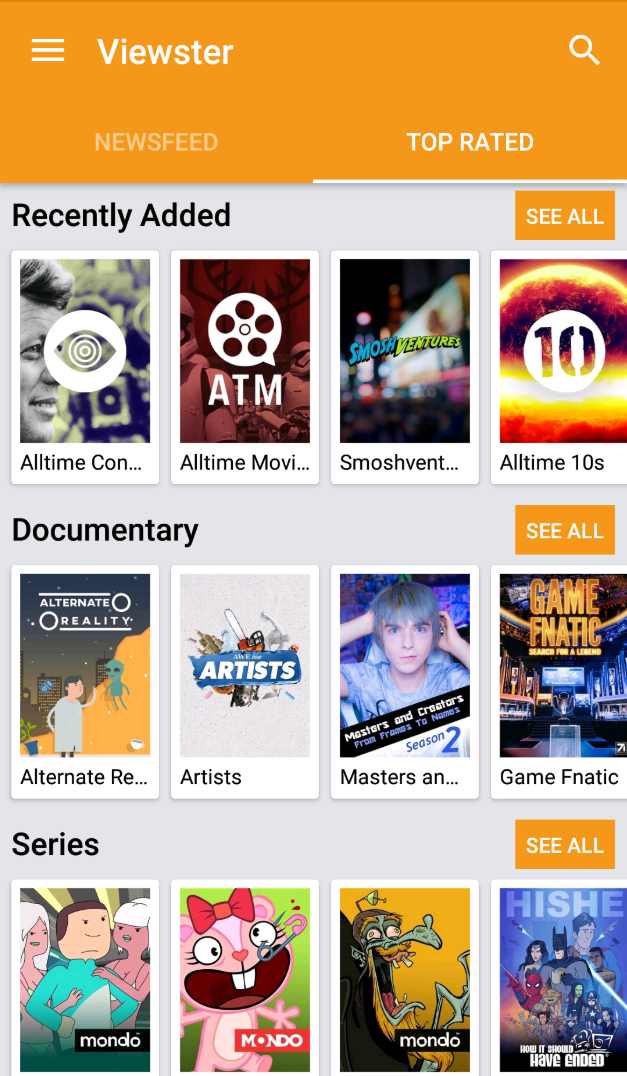The width and height of the screenshot is (627, 1076).
Task: Open the hamburger navigation menu
Action: tap(47, 51)
